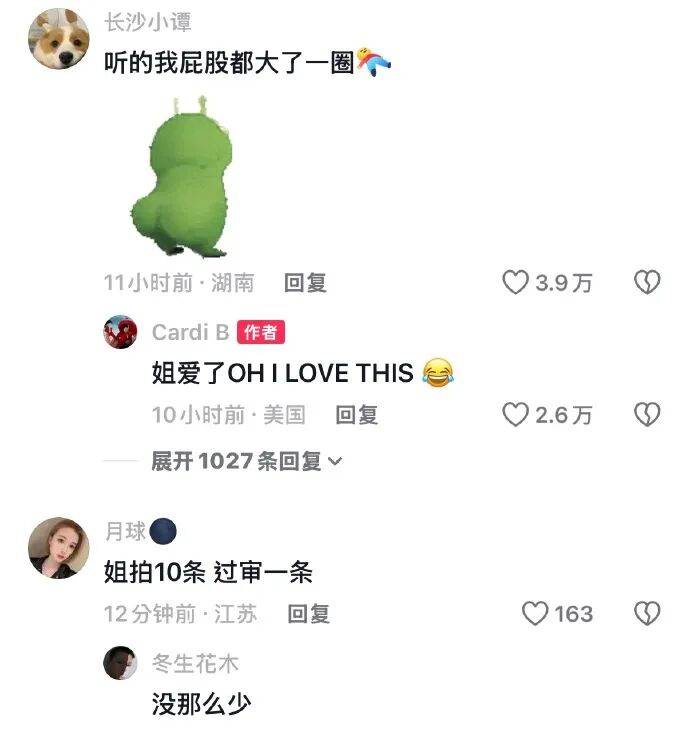Like 长沙小谭's comment
Viewport: 690px width, 732px height.
point(515,283)
